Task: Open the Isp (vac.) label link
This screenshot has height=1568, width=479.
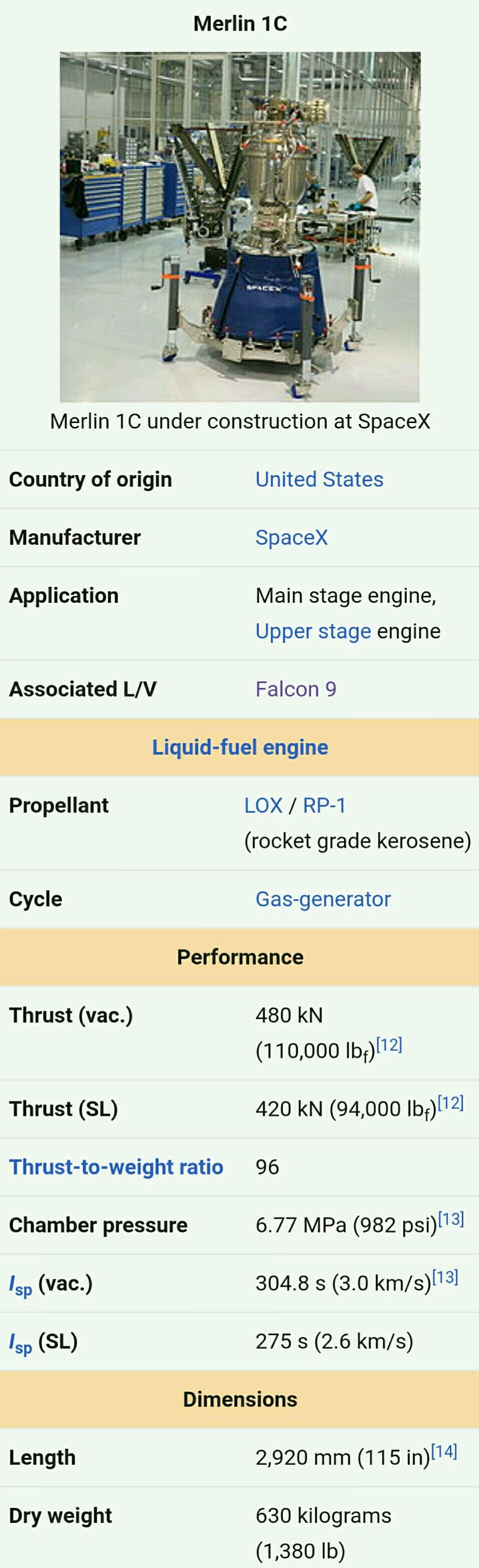Action: click(x=20, y=1284)
